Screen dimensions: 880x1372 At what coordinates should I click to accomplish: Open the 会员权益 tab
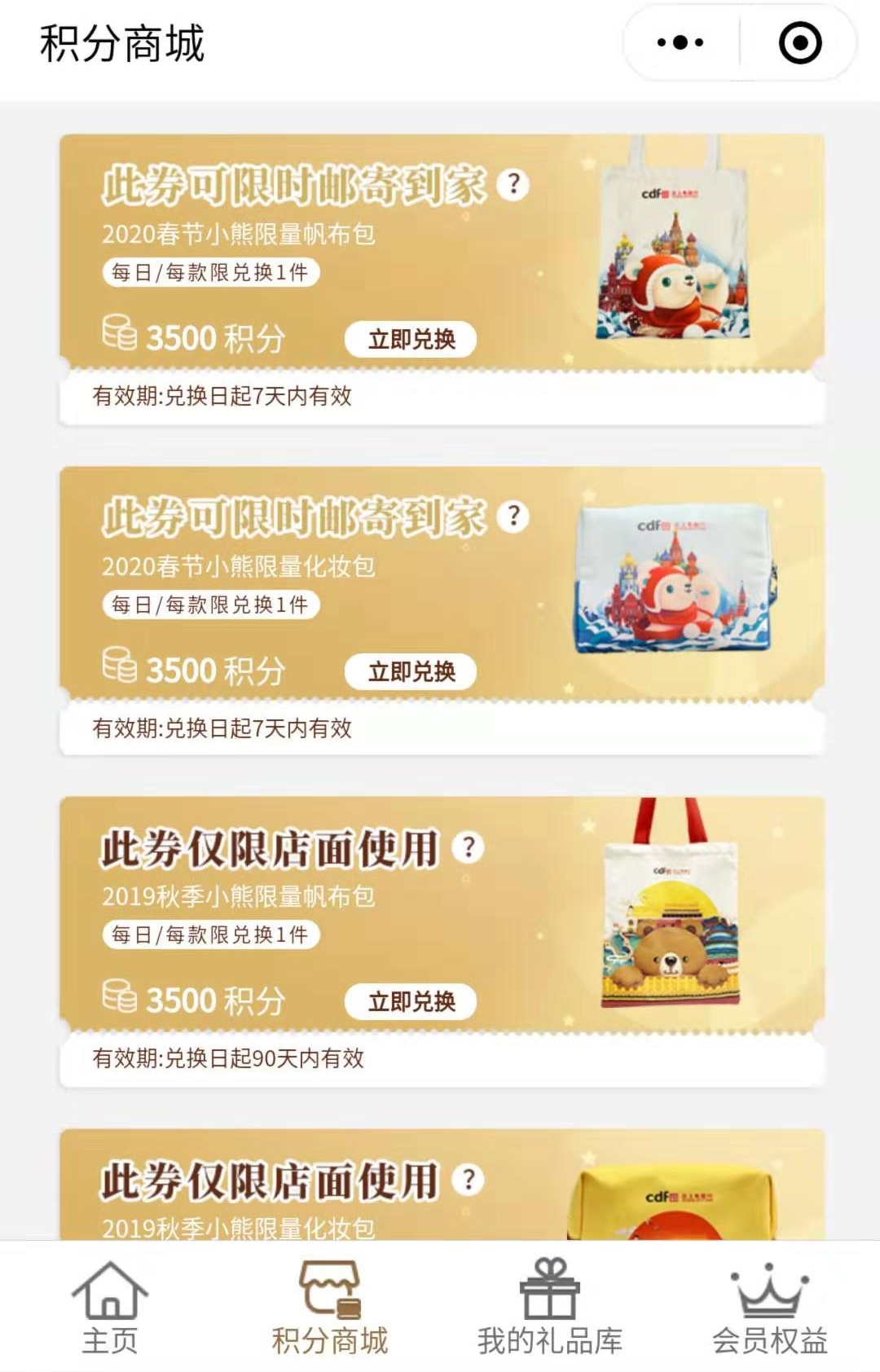point(770,1307)
